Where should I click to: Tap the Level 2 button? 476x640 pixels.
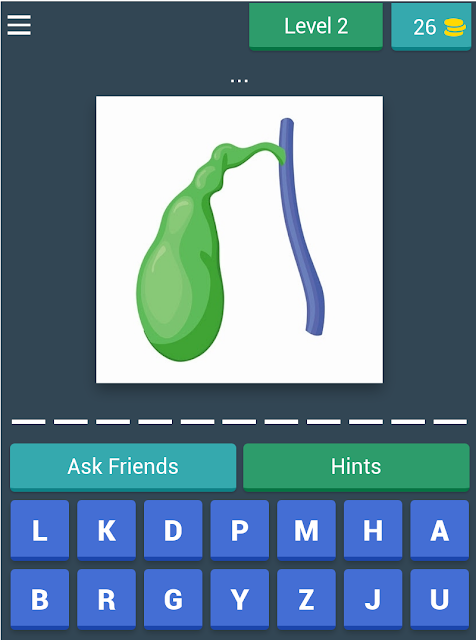point(316,27)
